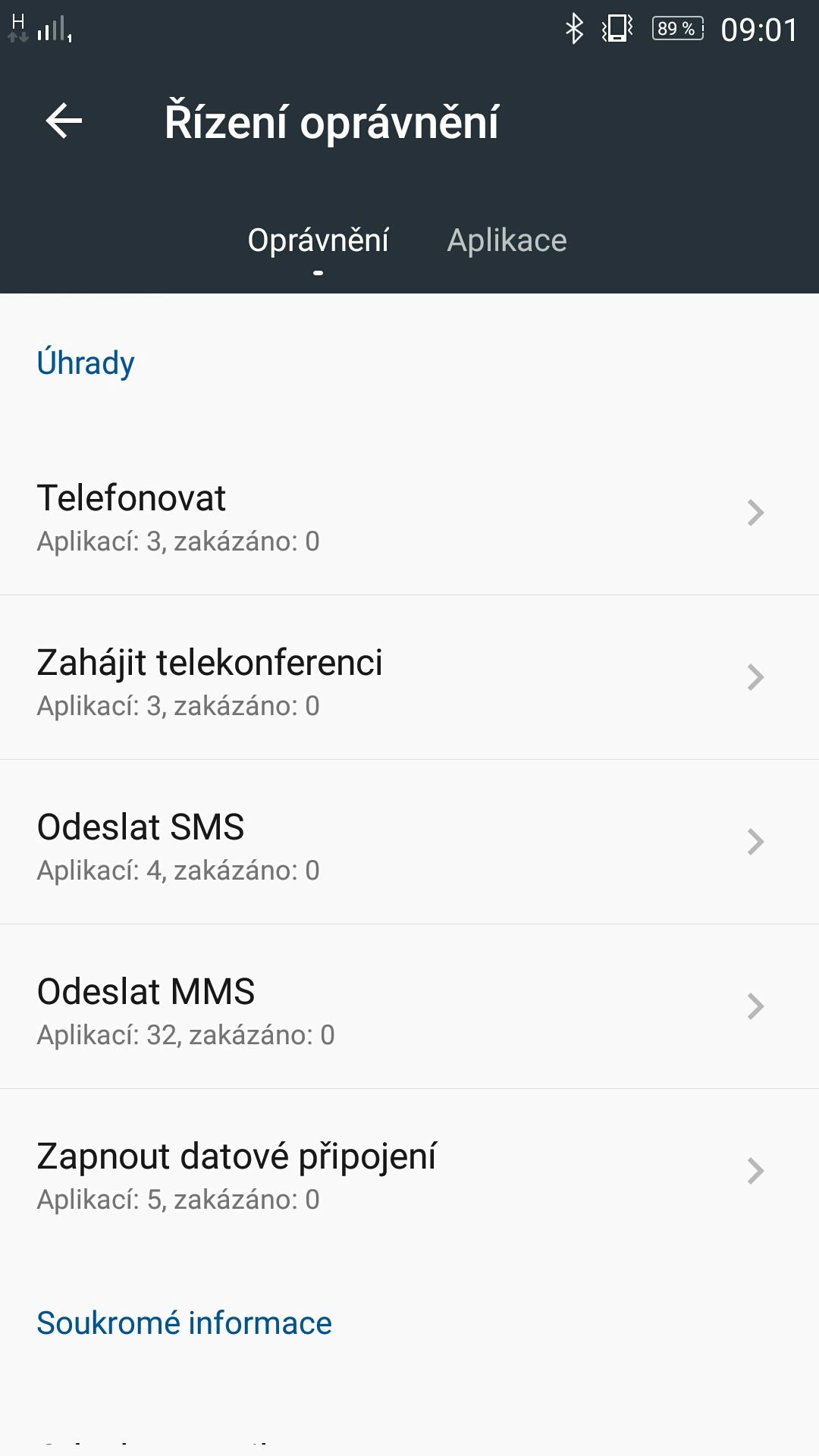
Task: Go back using the arrow icon
Action: 64,121
